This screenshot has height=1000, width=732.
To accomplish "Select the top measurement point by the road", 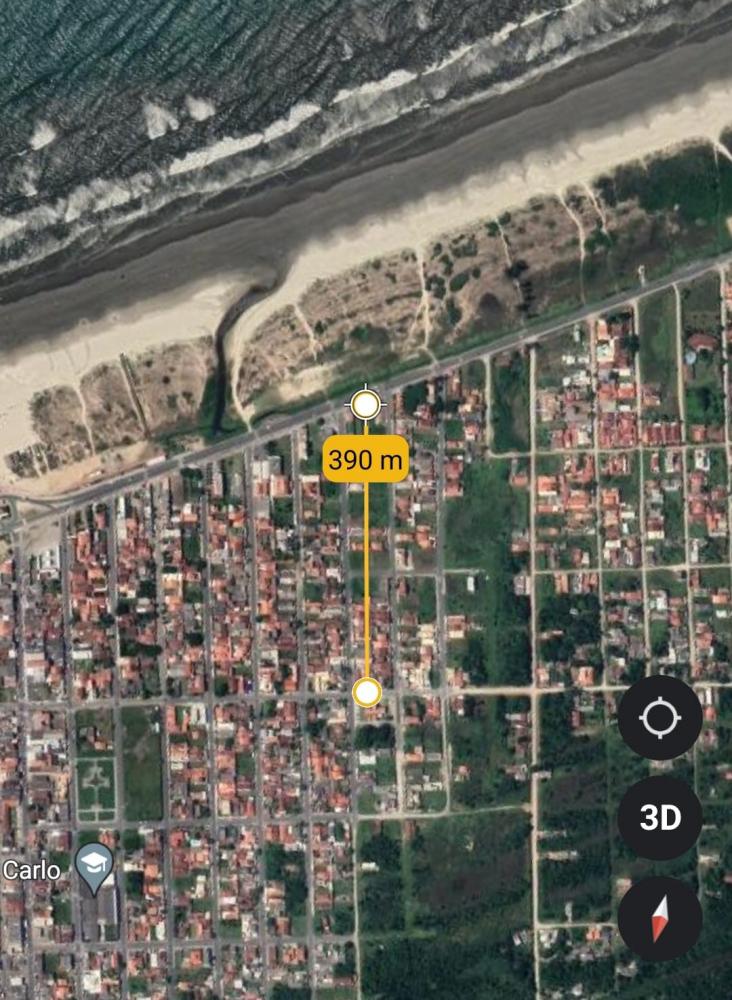I will (x=366, y=404).
